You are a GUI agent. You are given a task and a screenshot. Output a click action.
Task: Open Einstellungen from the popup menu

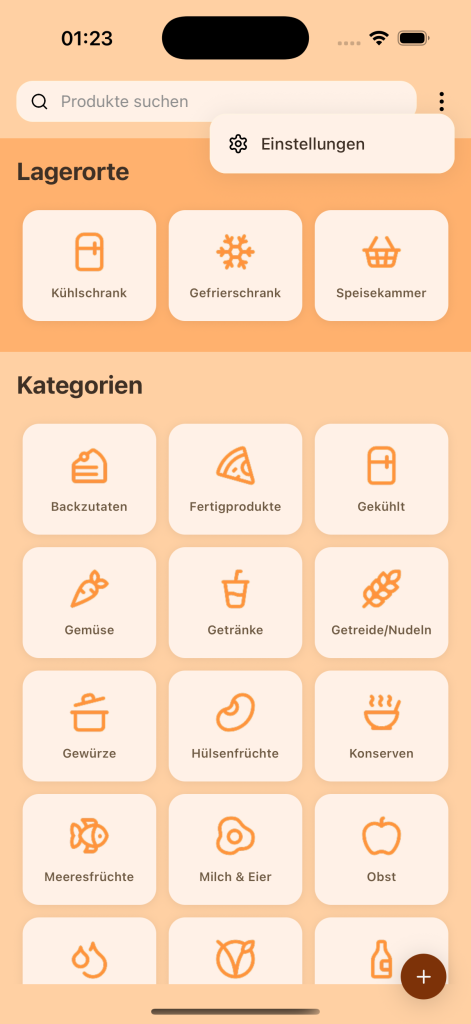click(332, 144)
